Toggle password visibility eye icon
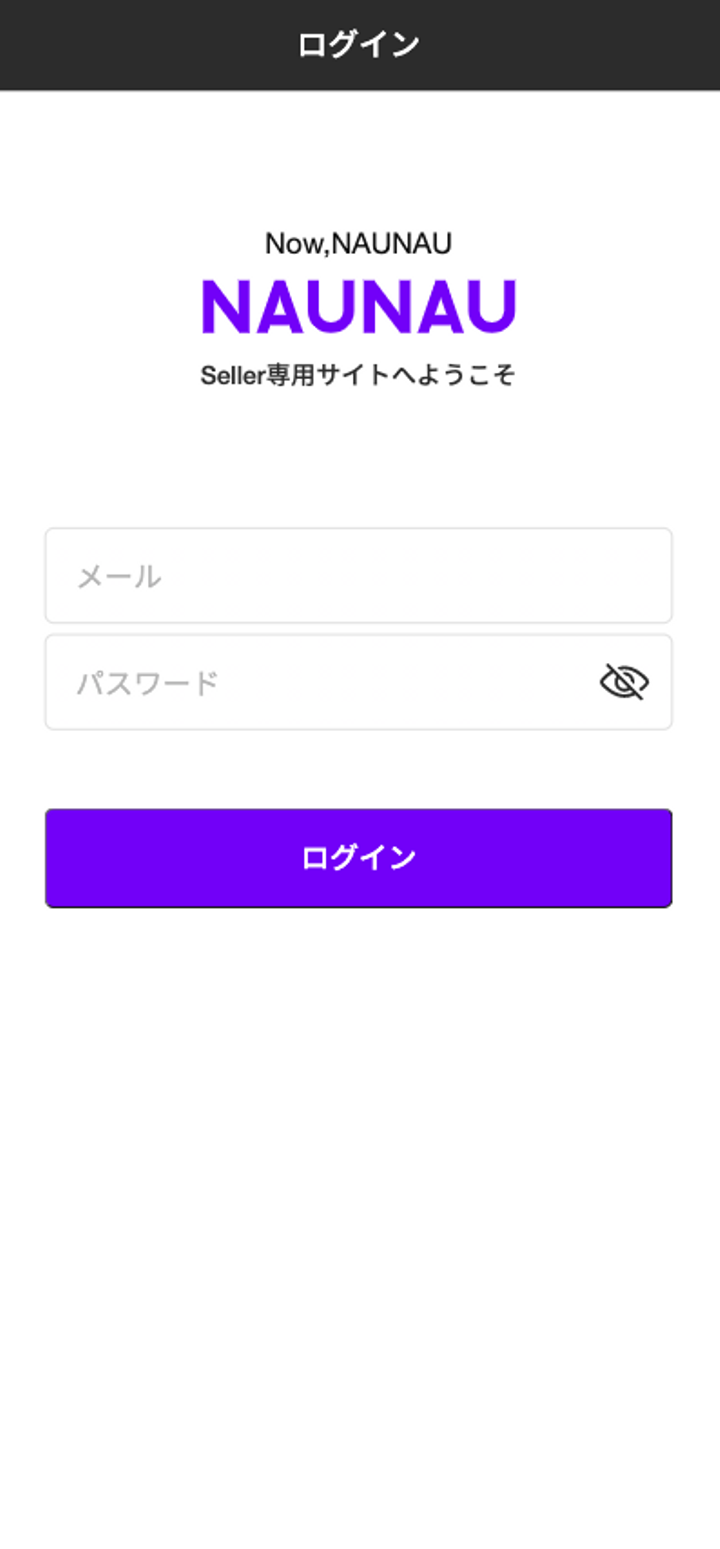 (624, 683)
